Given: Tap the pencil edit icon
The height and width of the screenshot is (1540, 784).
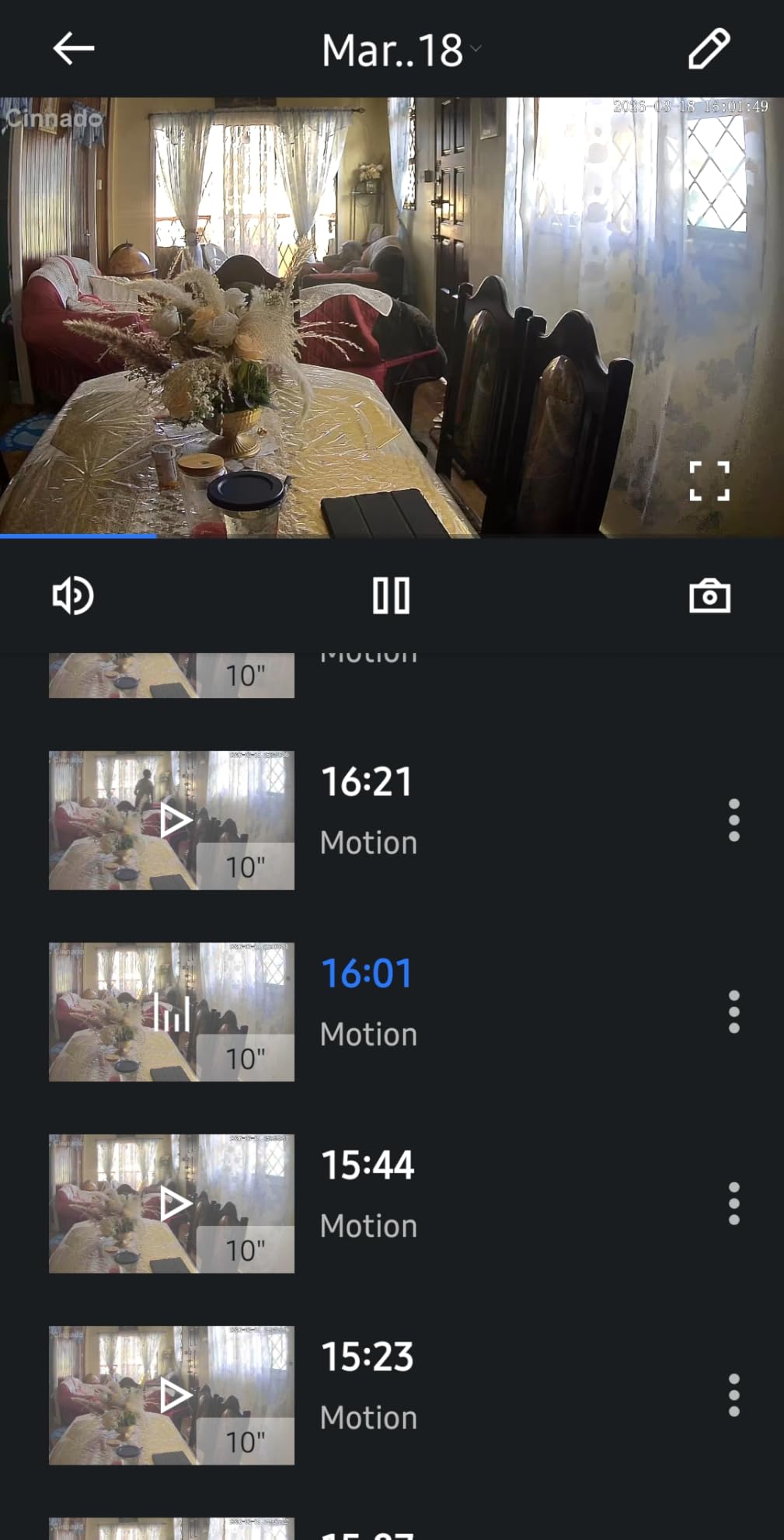Looking at the screenshot, I should [709, 49].
